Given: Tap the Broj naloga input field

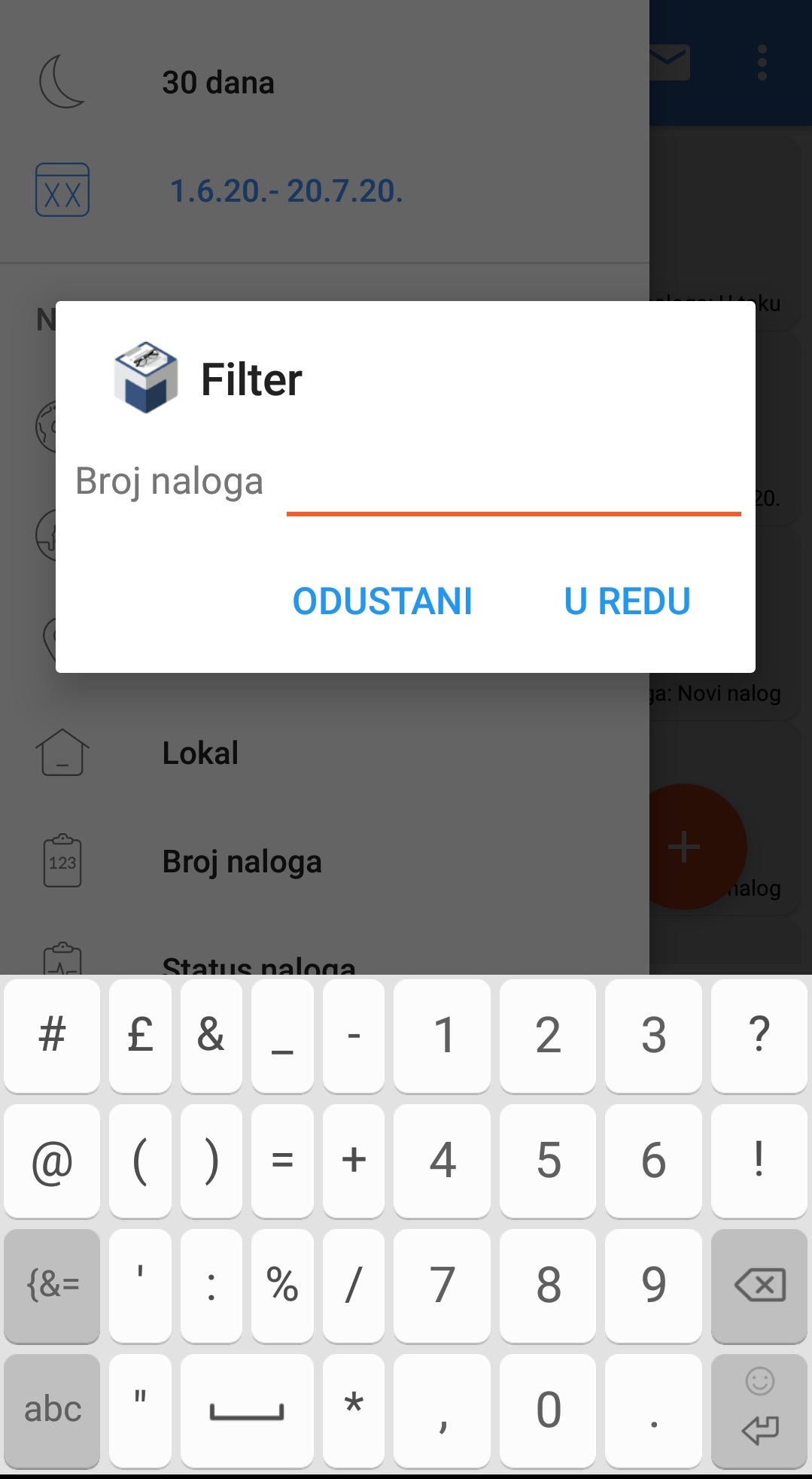Looking at the screenshot, I should click(513, 485).
